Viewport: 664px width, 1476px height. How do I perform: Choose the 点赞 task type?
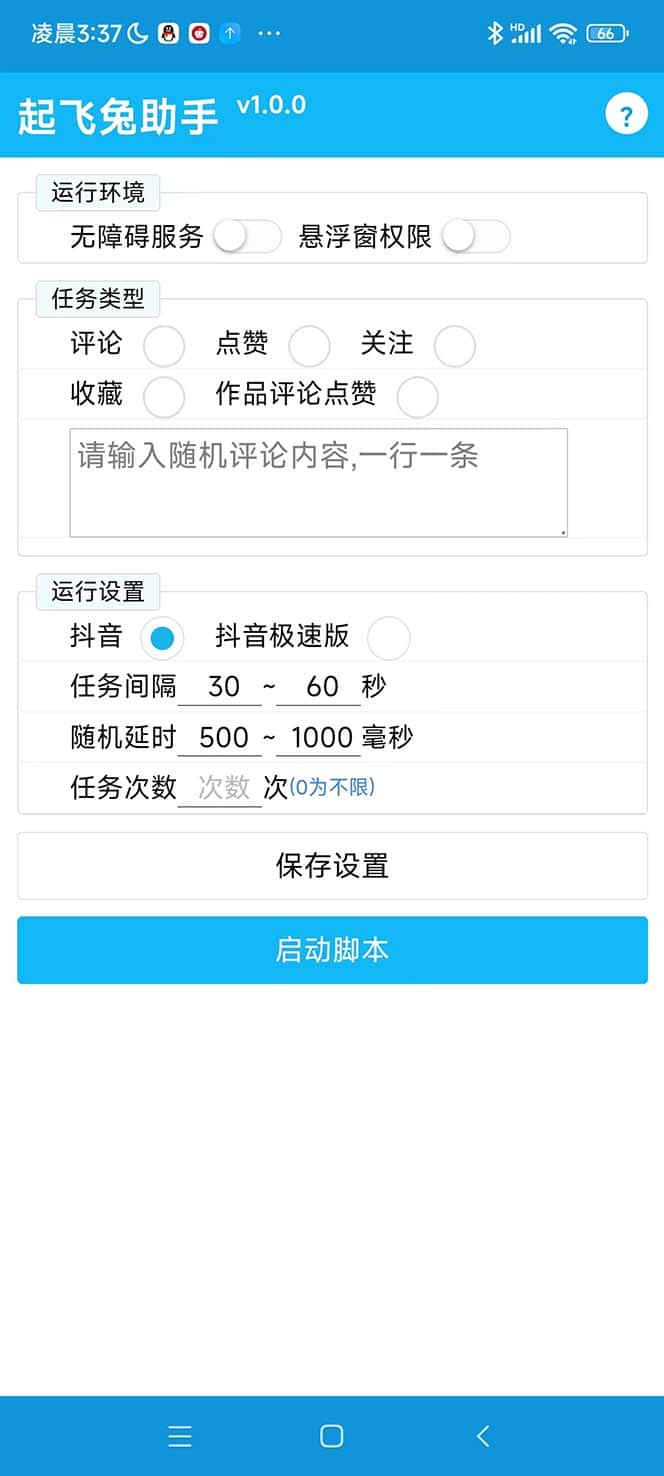[309, 346]
